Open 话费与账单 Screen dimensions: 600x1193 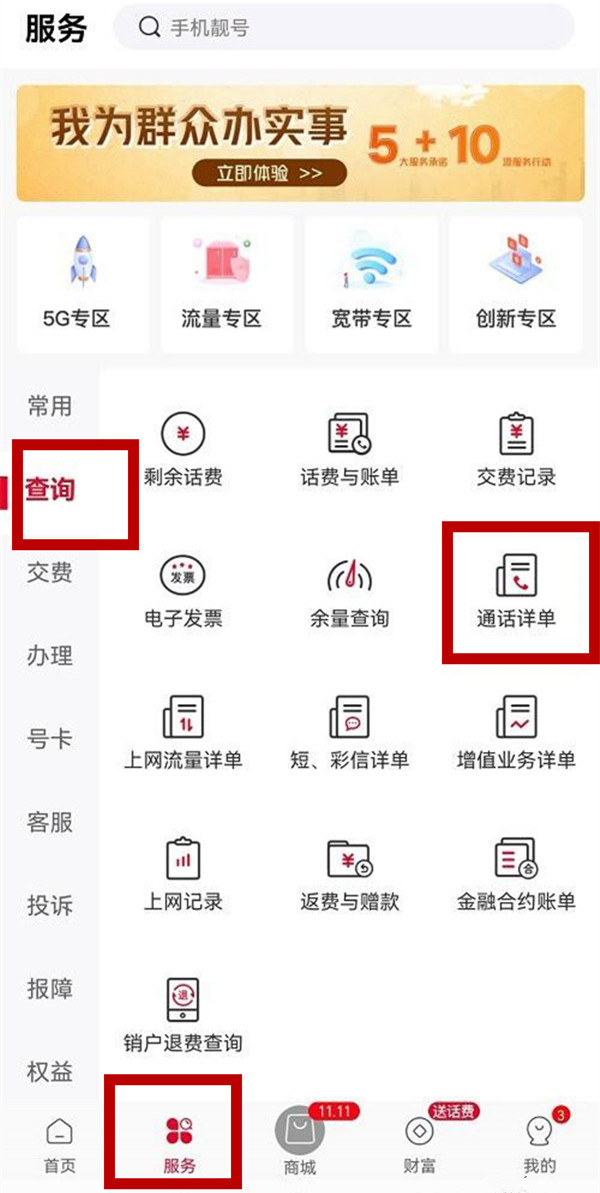click(349, 450)
